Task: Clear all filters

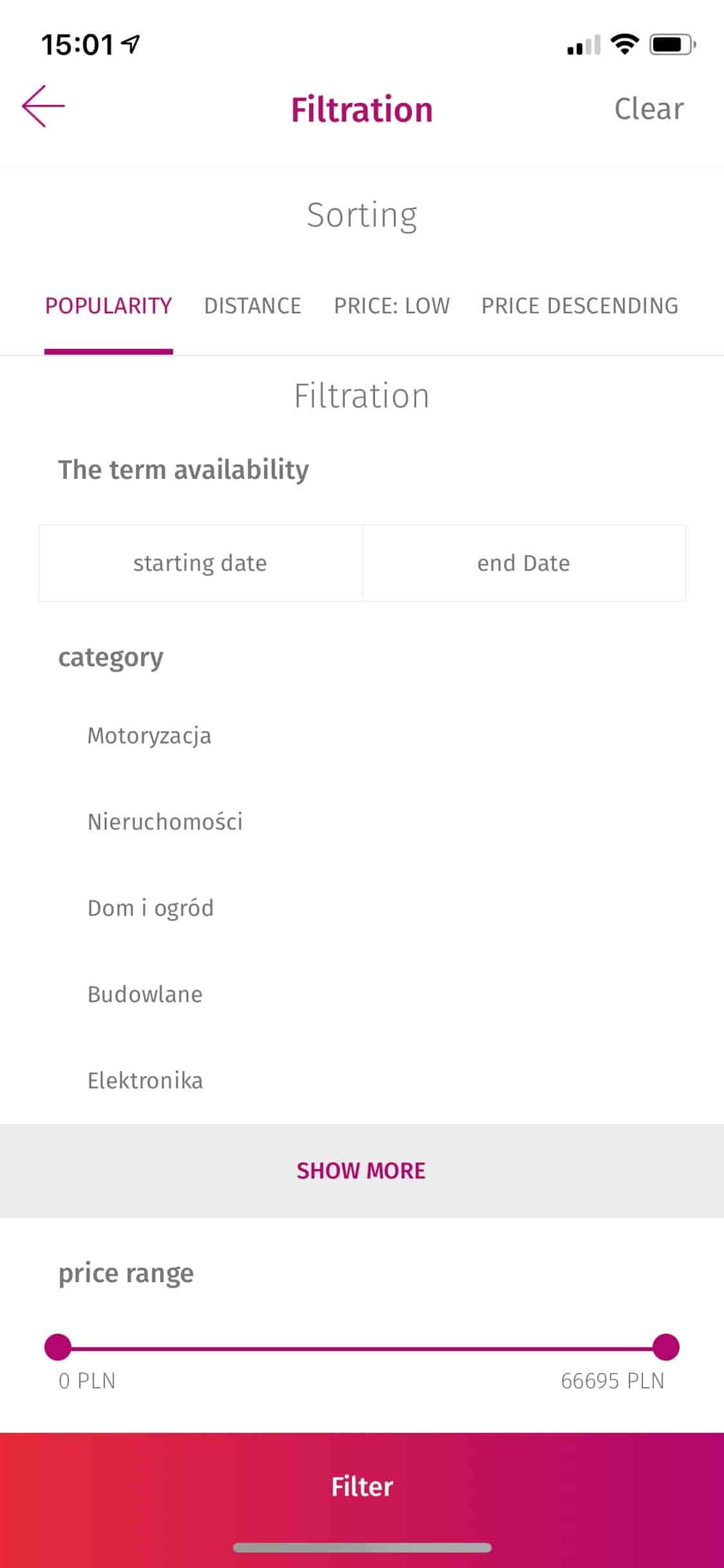Action: point(649,109)
